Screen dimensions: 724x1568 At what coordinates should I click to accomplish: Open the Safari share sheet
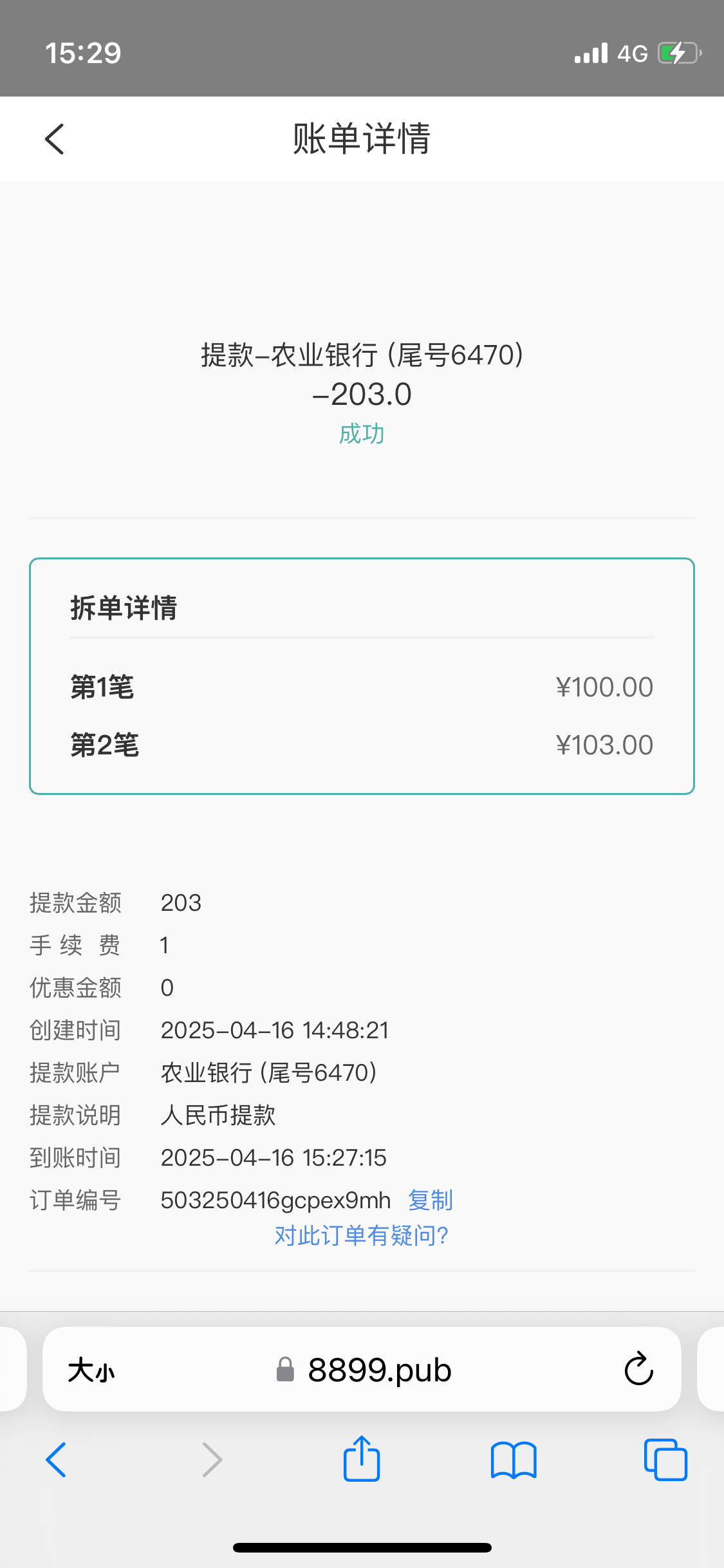(362, 1459)
